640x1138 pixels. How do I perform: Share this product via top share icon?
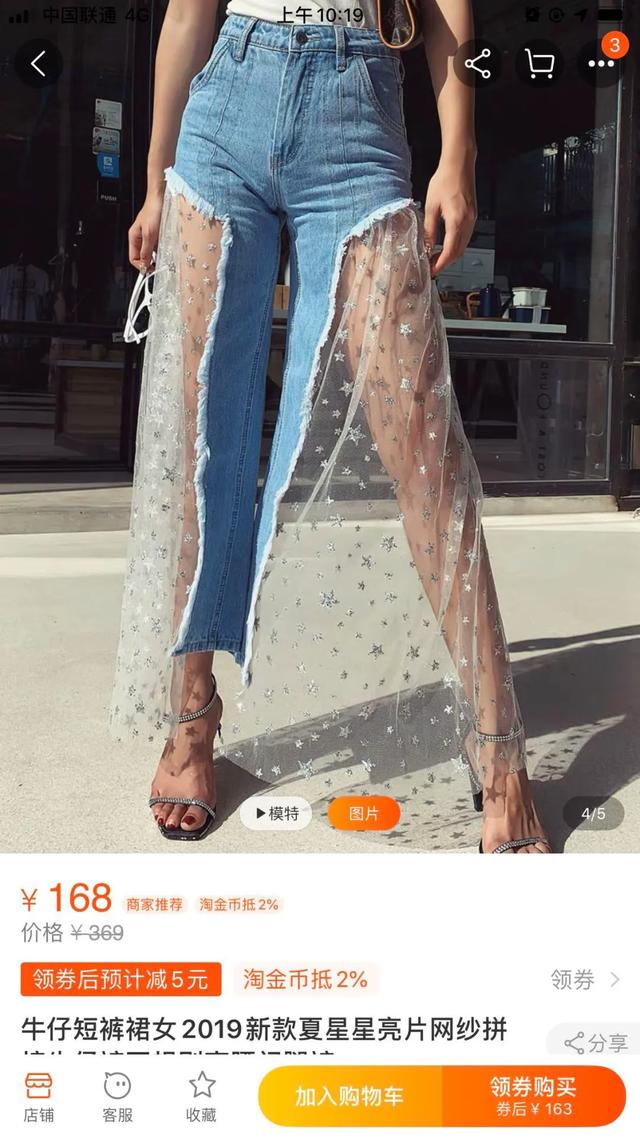coord(477,64)
